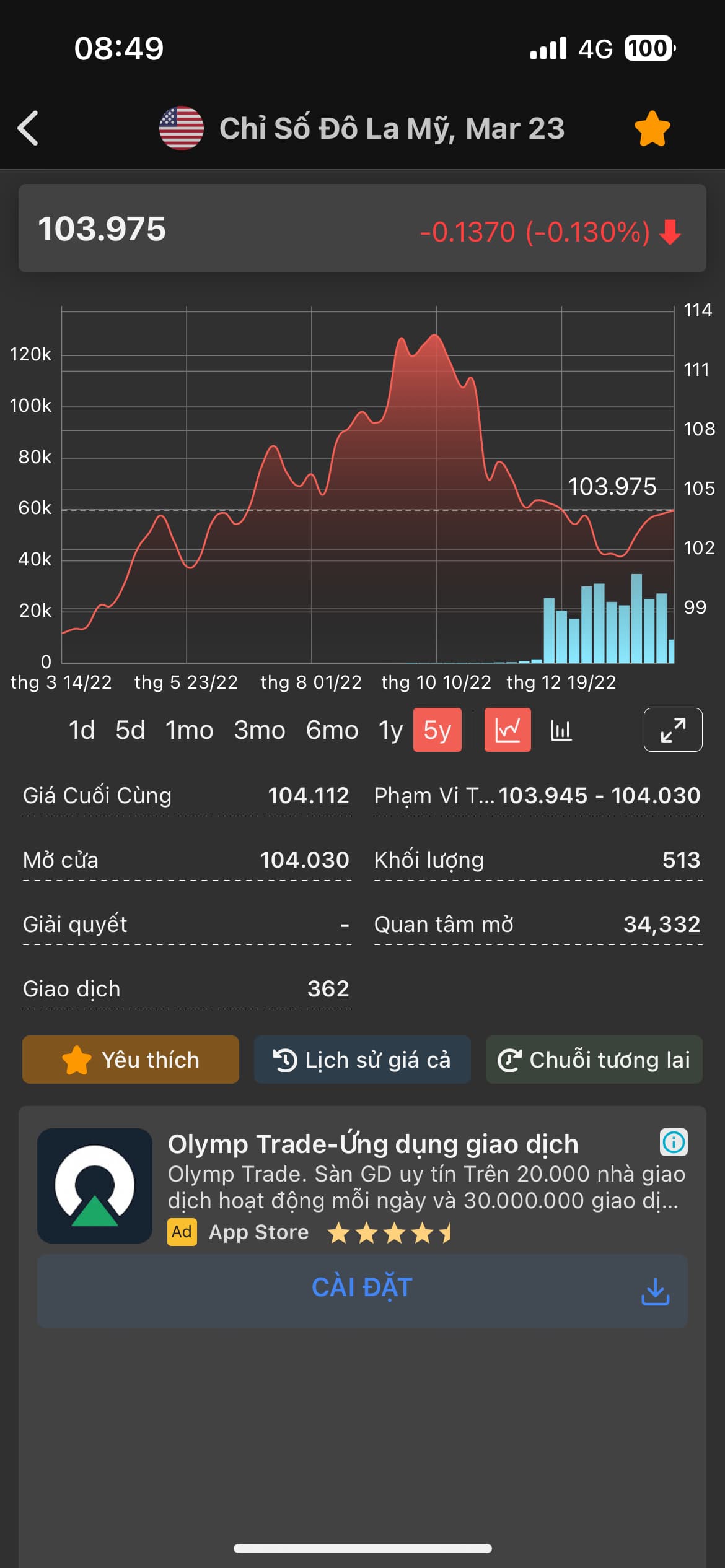
Task: Select the 5y chart range
Action: [x=437, y=730]
